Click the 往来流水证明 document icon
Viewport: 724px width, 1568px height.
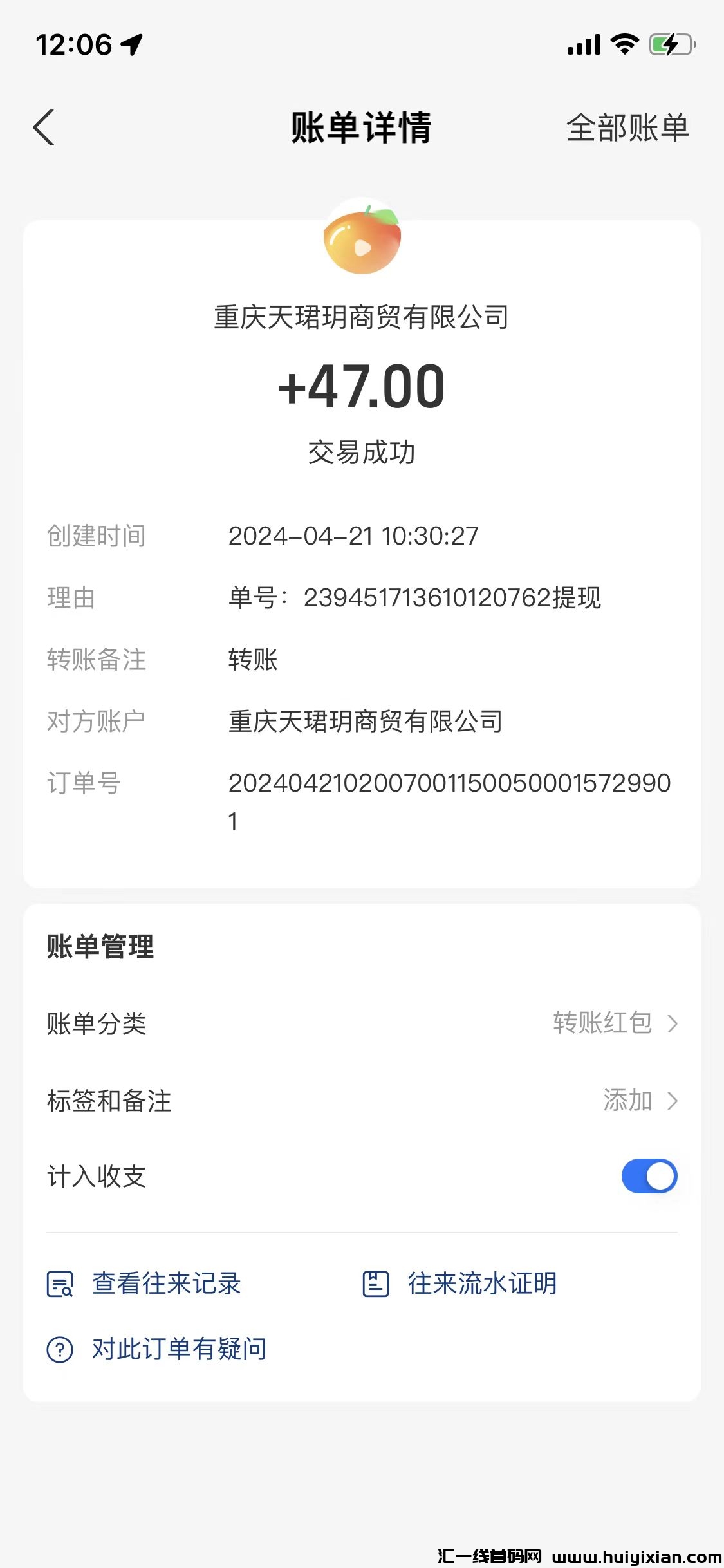tap(376, 1282)
